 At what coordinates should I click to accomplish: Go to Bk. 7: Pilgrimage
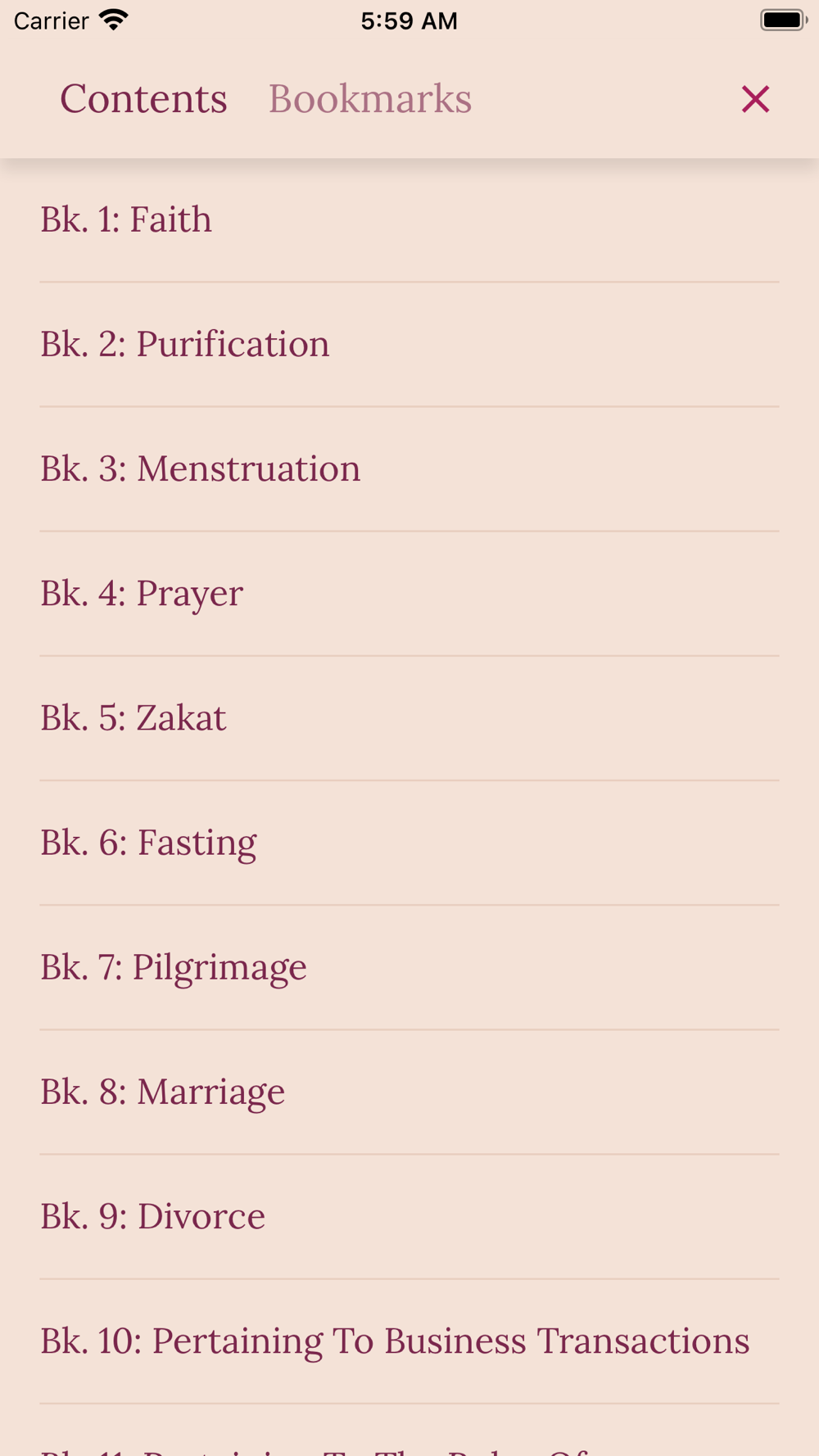[x=409, y=967]
